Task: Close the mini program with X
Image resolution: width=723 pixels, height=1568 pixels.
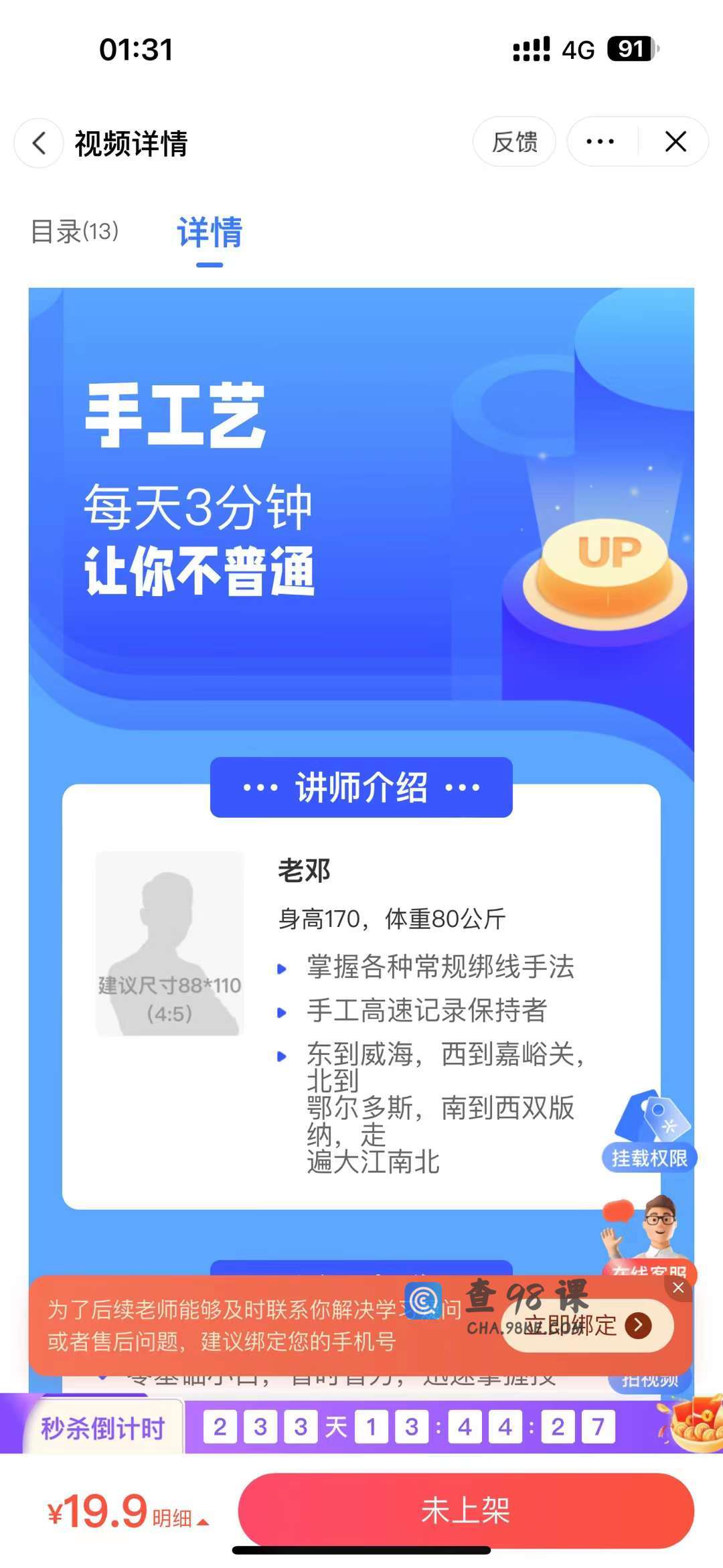Action: (675, 141)
